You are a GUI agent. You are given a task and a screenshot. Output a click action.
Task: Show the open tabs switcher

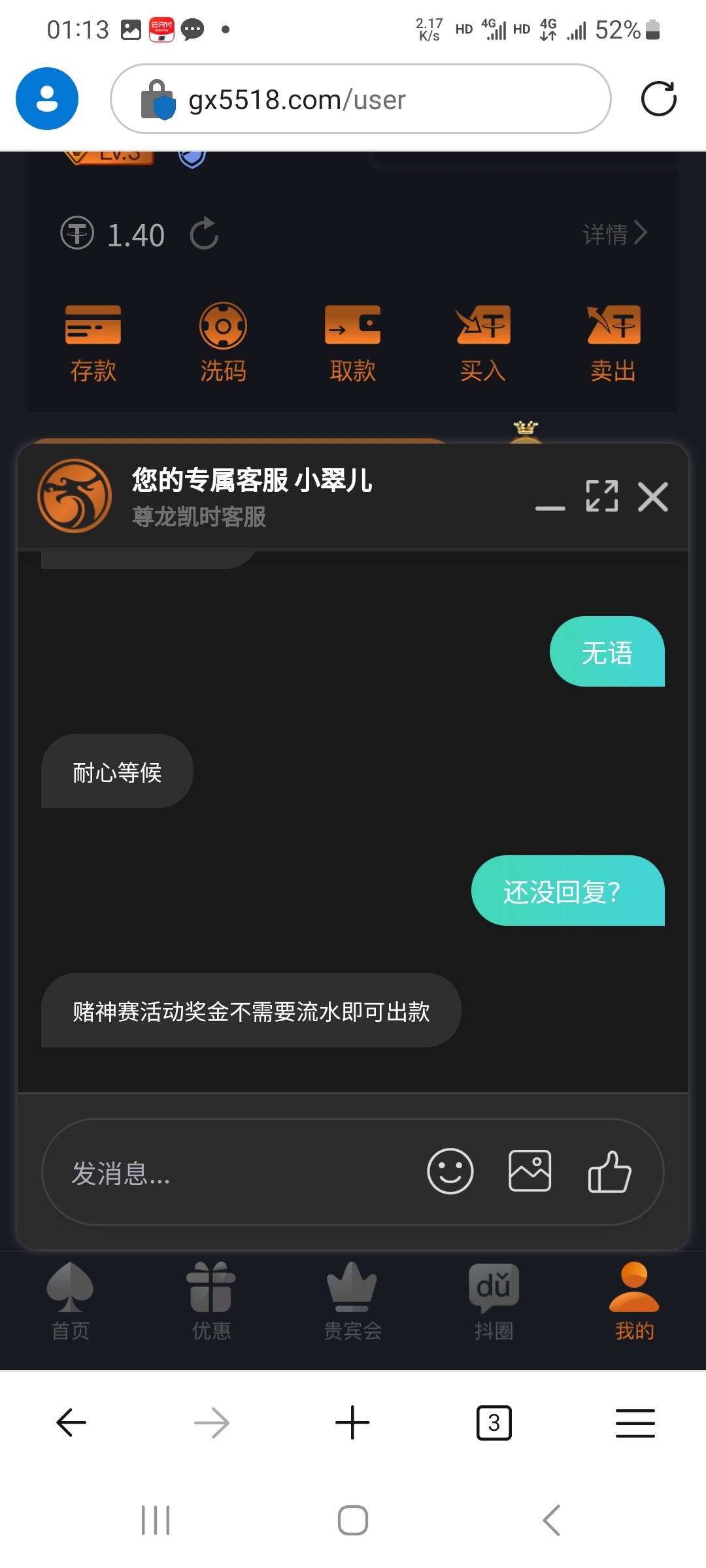[494, 1422]
